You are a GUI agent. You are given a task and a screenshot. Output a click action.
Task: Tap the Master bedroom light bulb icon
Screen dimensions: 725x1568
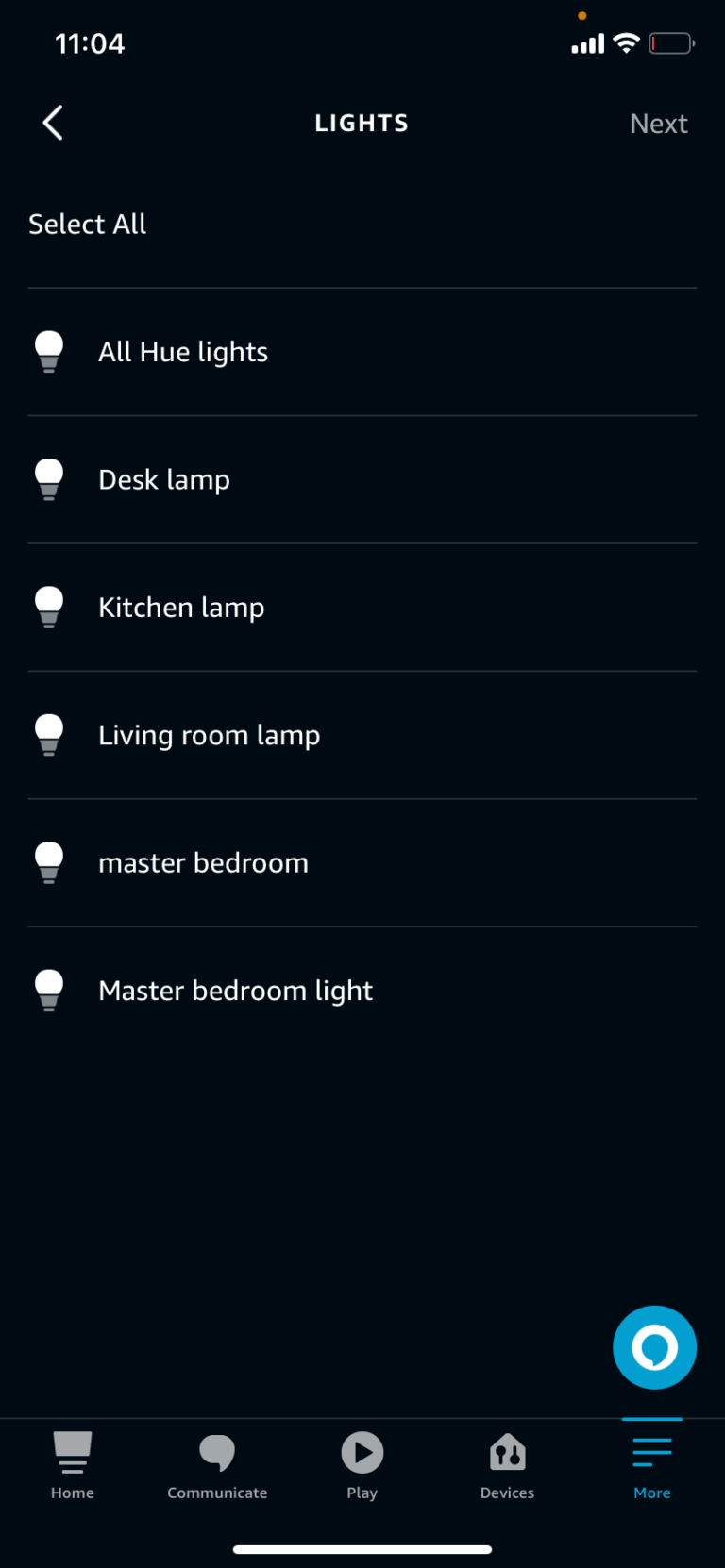(x=49, y=990)
